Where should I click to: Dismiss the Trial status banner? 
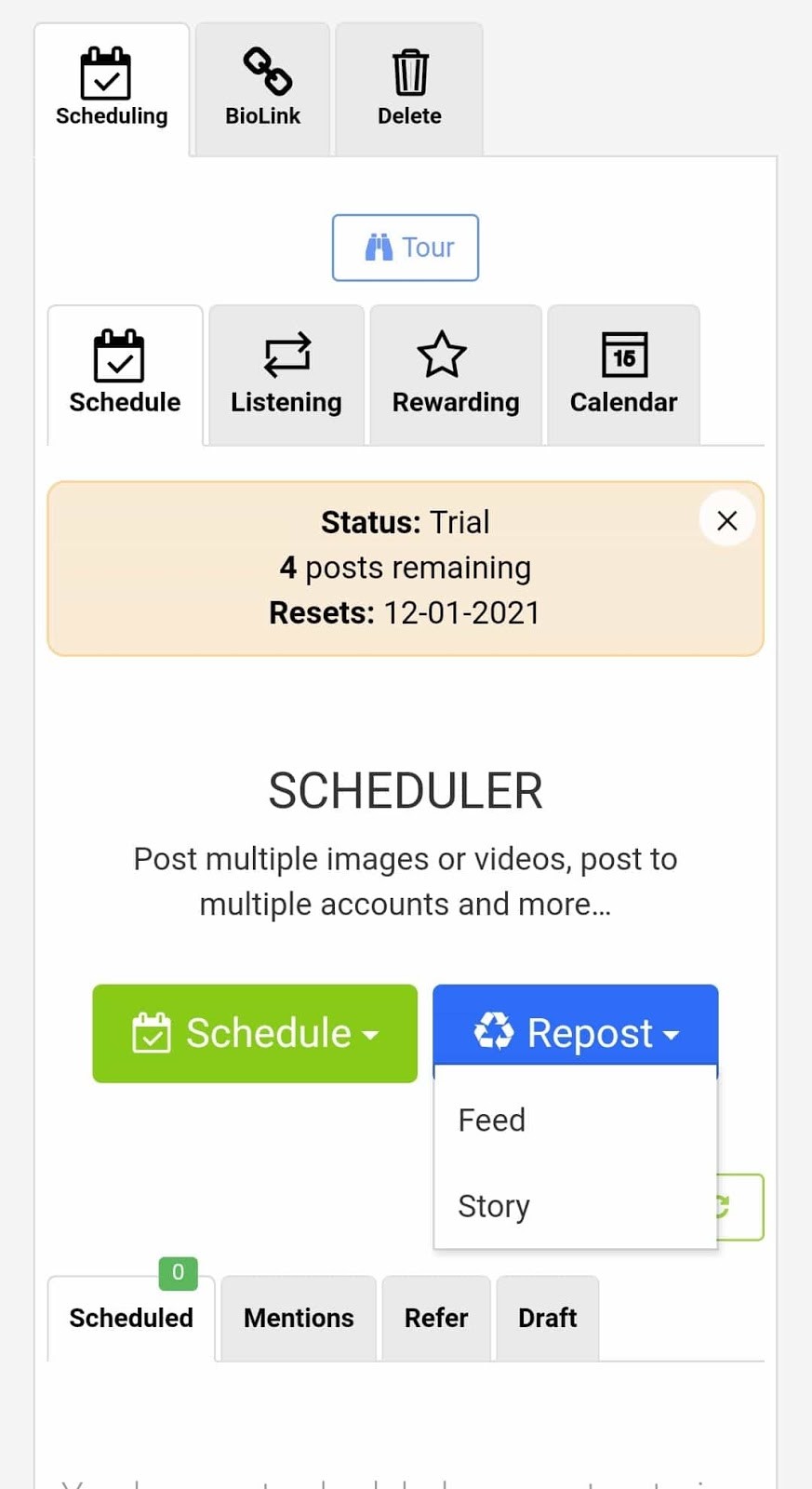coord(727,520)
